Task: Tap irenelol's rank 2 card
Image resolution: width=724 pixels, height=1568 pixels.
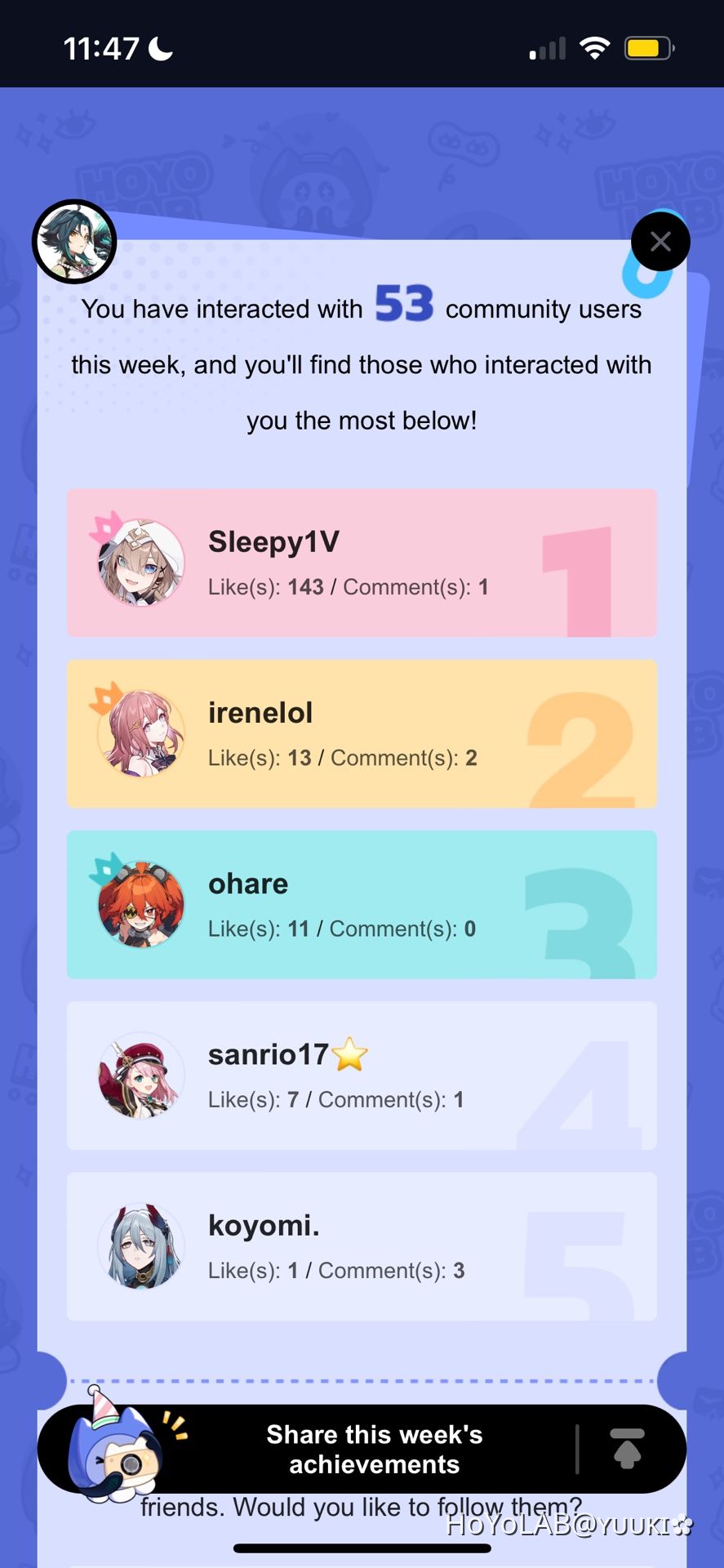Action: point(362,733)
